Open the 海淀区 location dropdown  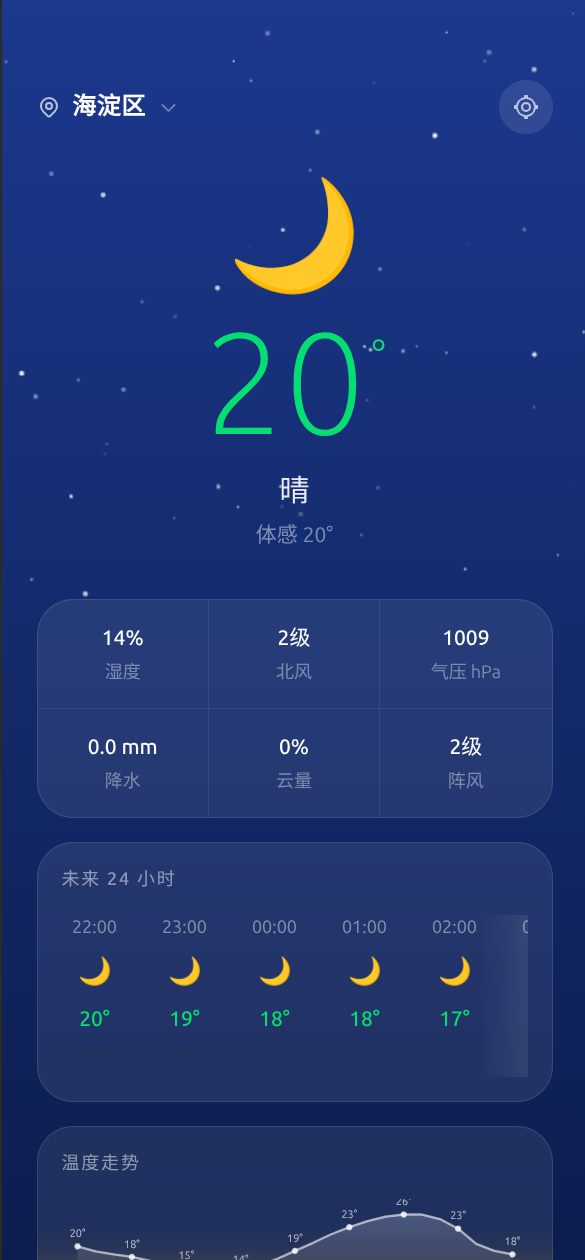(x=108, y=107)
